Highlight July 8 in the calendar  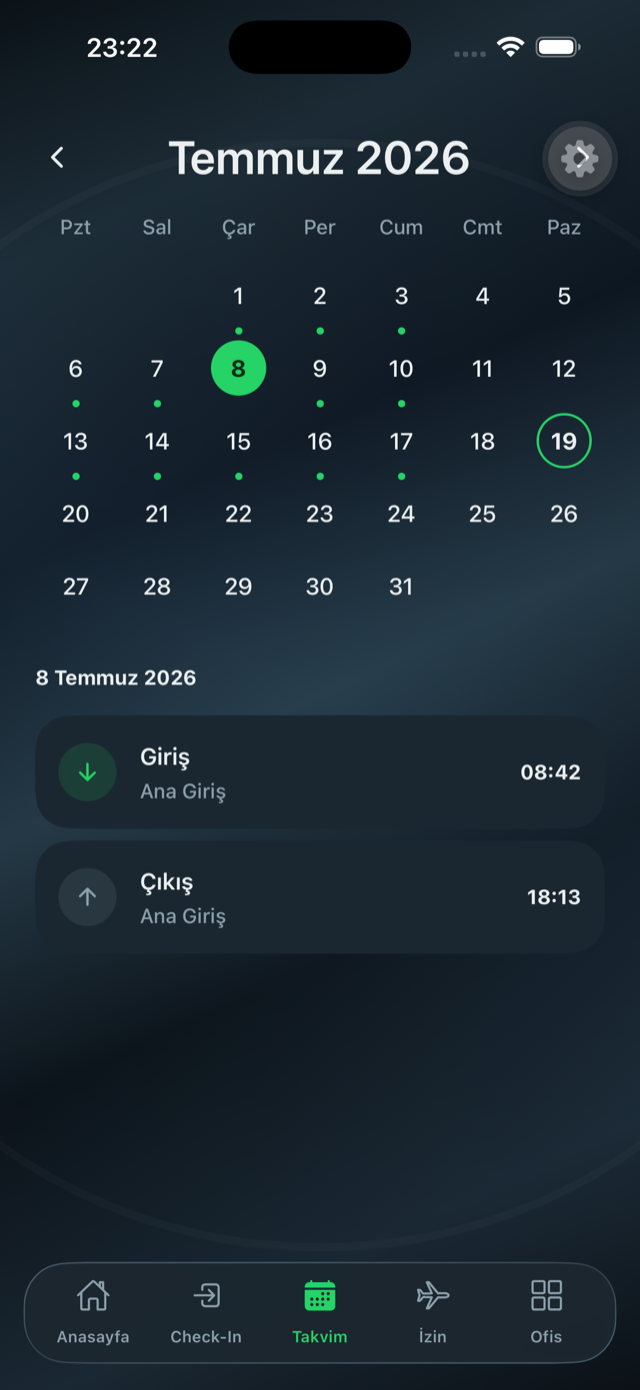[x=238, y=369]
